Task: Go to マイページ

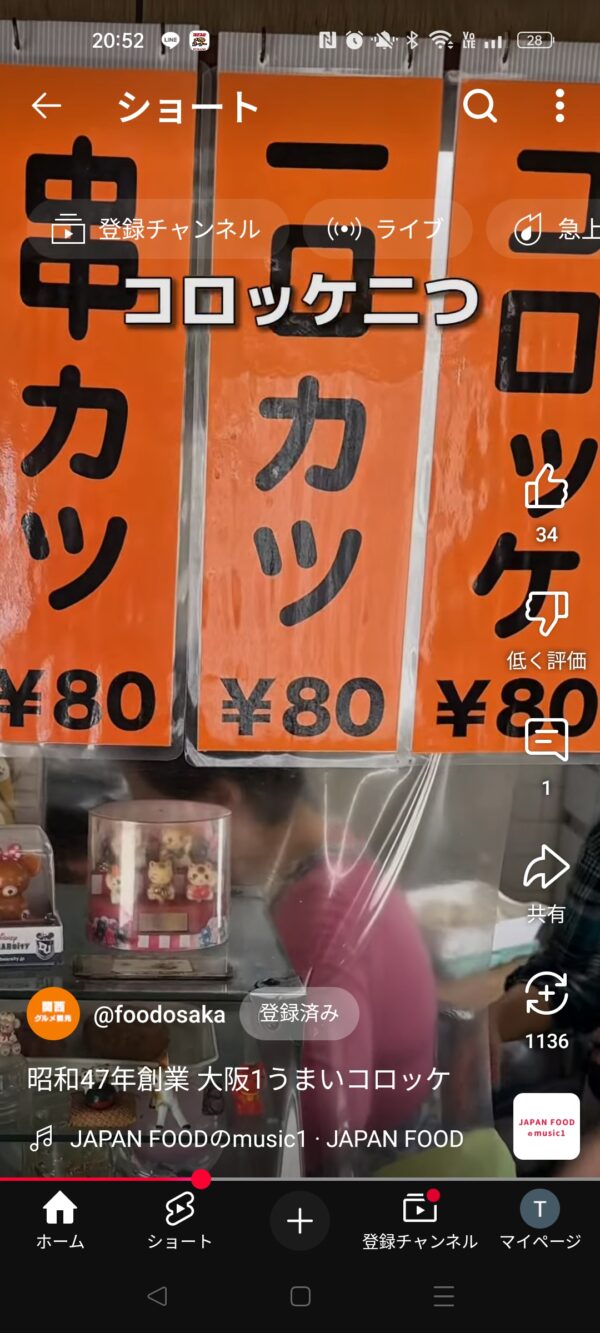Action: 540,1220
